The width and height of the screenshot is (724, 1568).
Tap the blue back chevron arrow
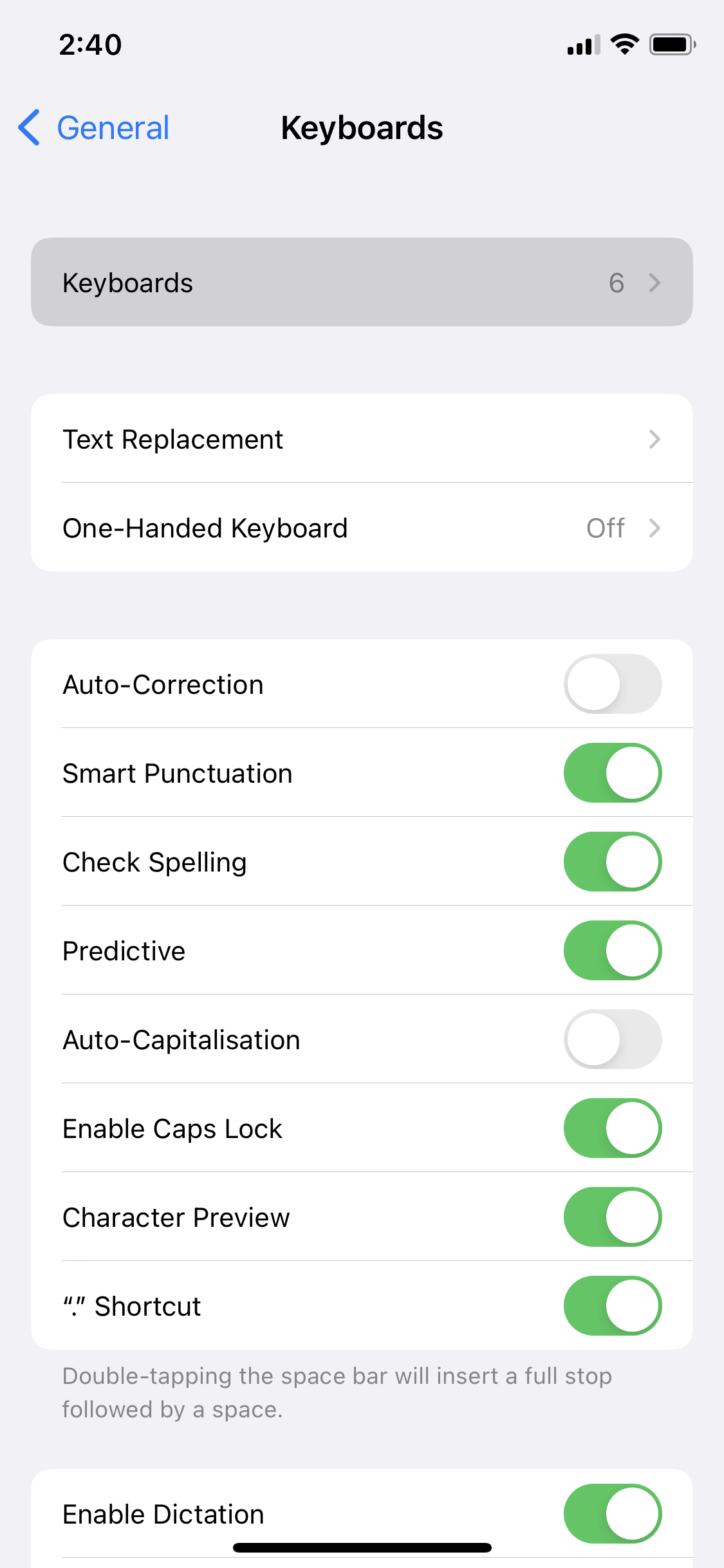click(27, 127)
